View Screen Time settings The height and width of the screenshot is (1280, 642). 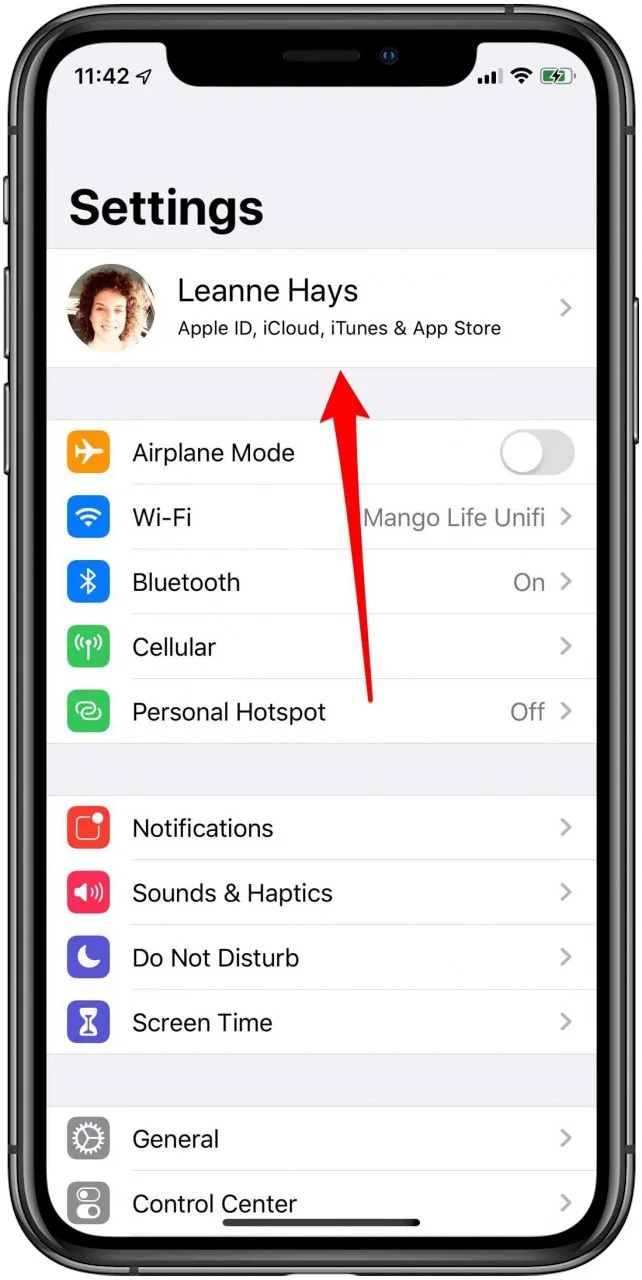click(321, 1023)
